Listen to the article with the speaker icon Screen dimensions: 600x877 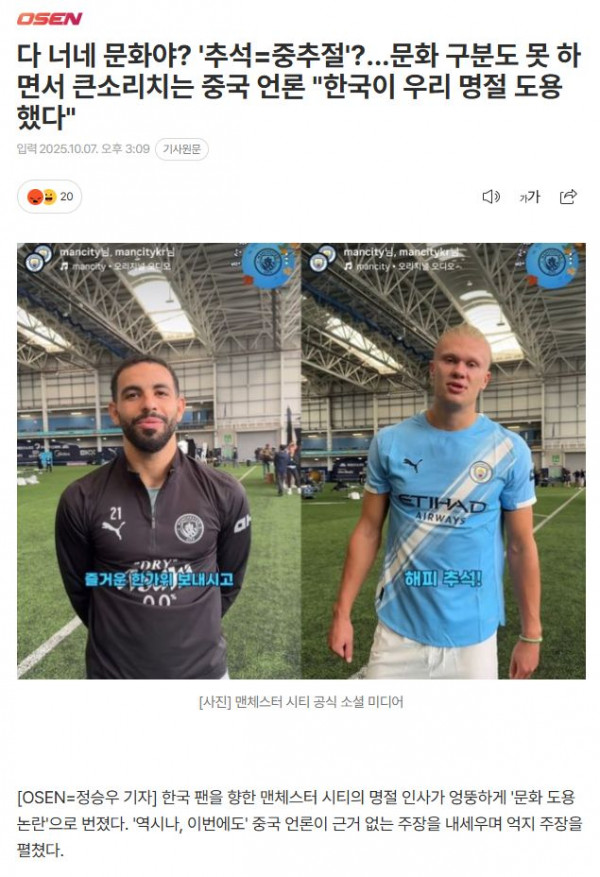(x=491, y=197)
